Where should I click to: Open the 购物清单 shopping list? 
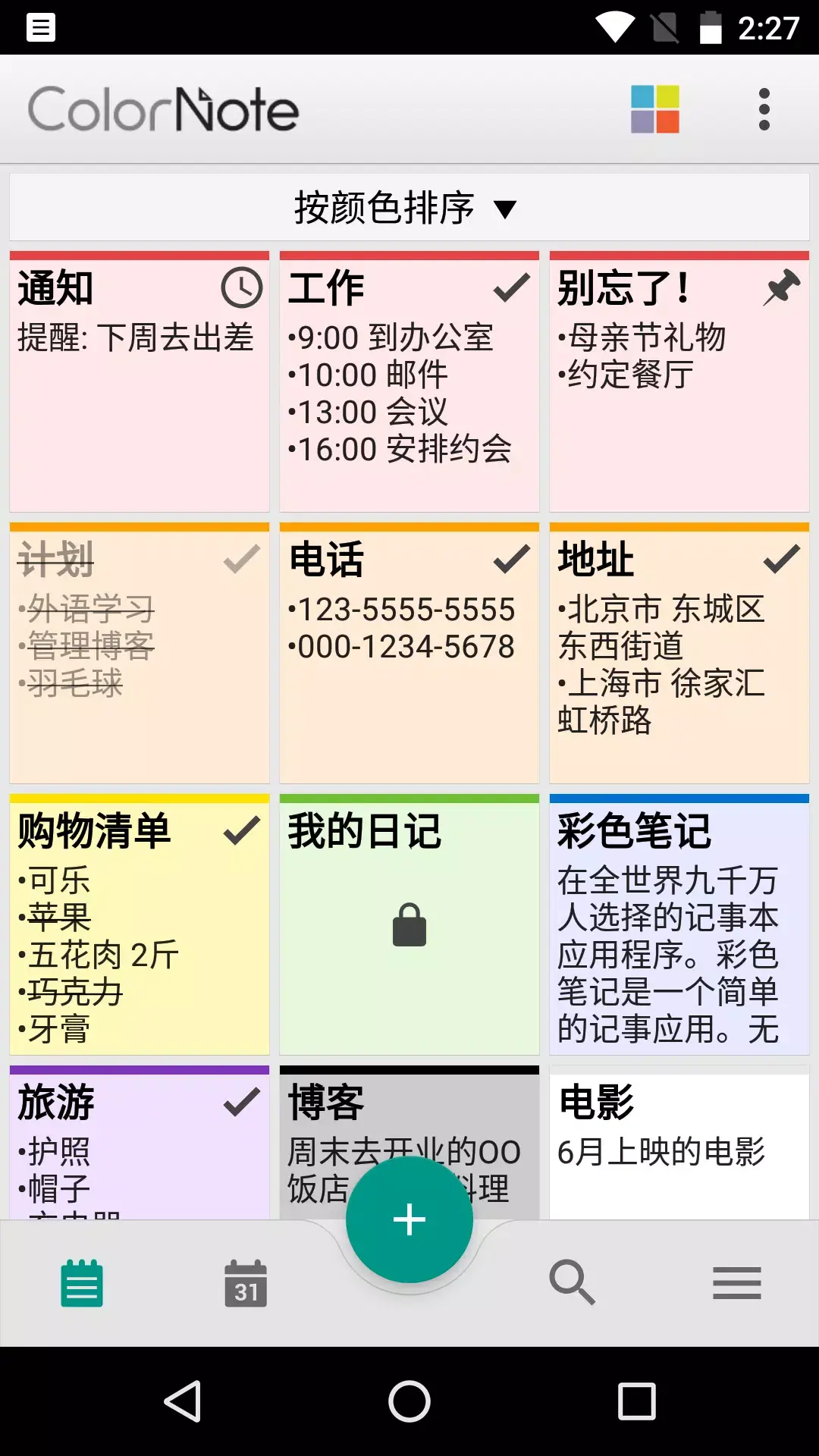click(x=140, y=925)
